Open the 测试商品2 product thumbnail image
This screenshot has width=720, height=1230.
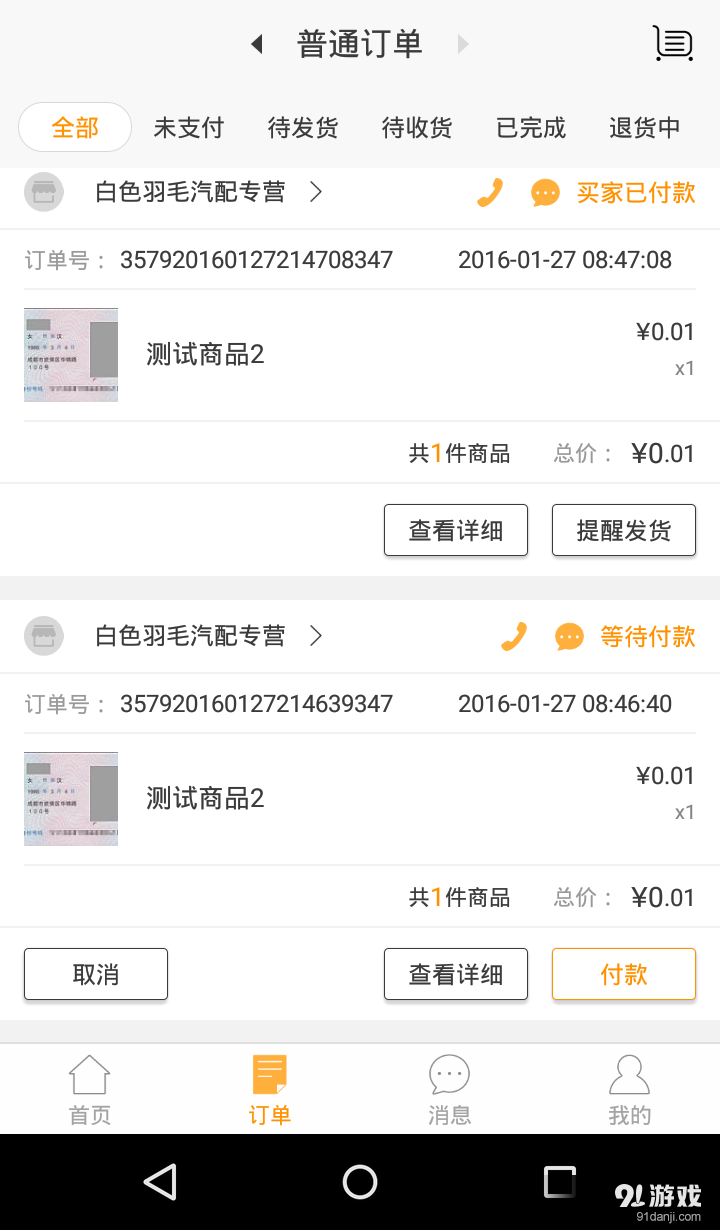[70, 355]
